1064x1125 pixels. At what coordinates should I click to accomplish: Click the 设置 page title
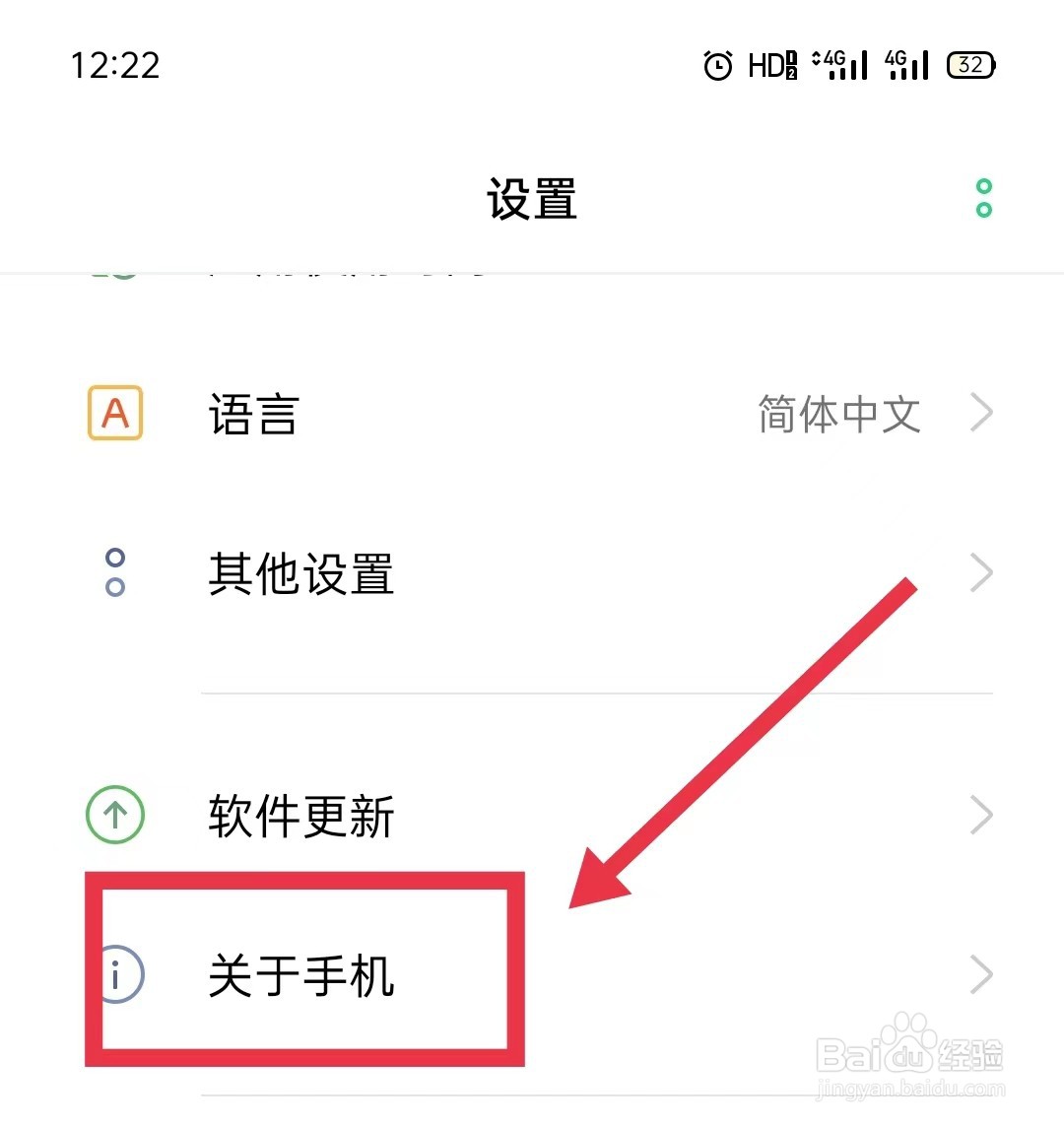click(x=532, y=199)
